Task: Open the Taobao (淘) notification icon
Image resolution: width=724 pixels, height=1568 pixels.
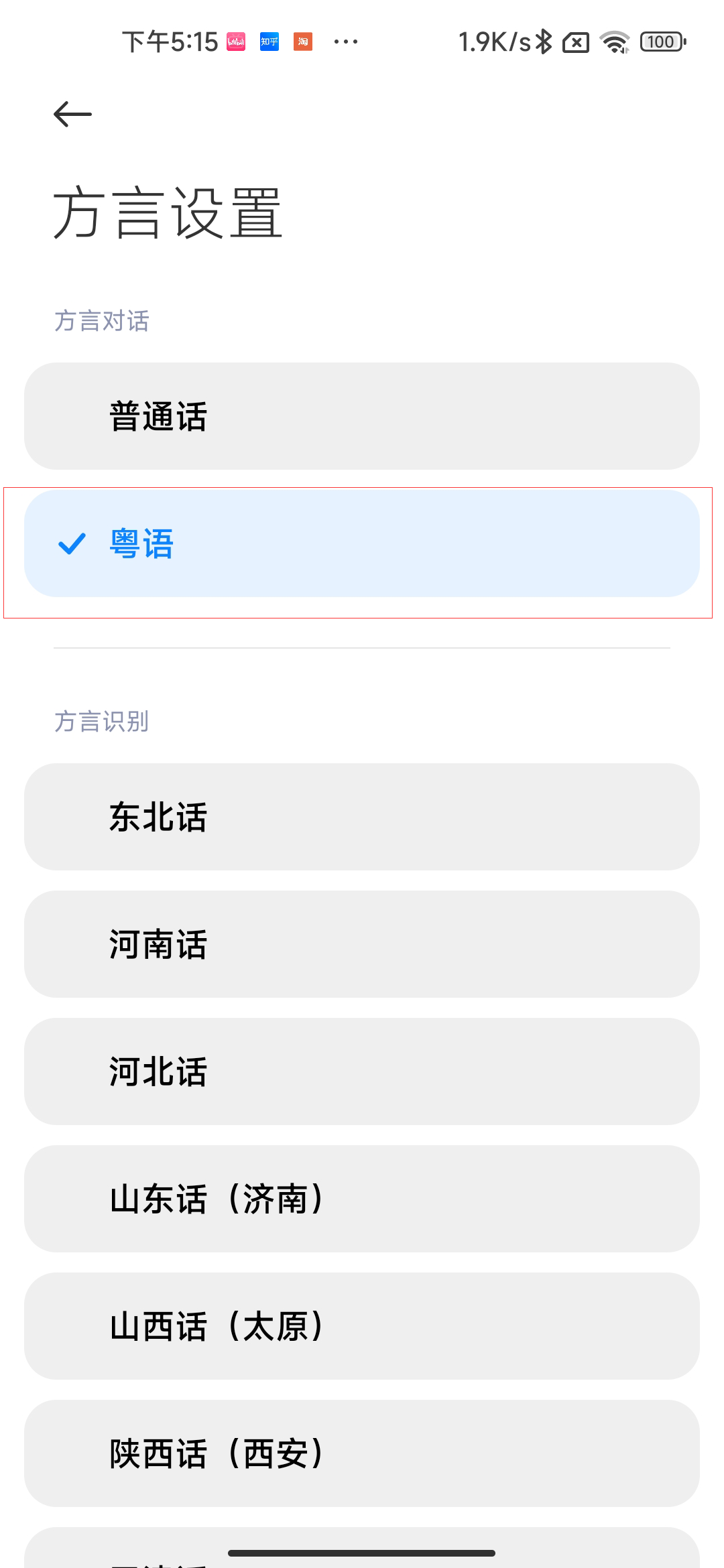Action: [x=302, y=42]
